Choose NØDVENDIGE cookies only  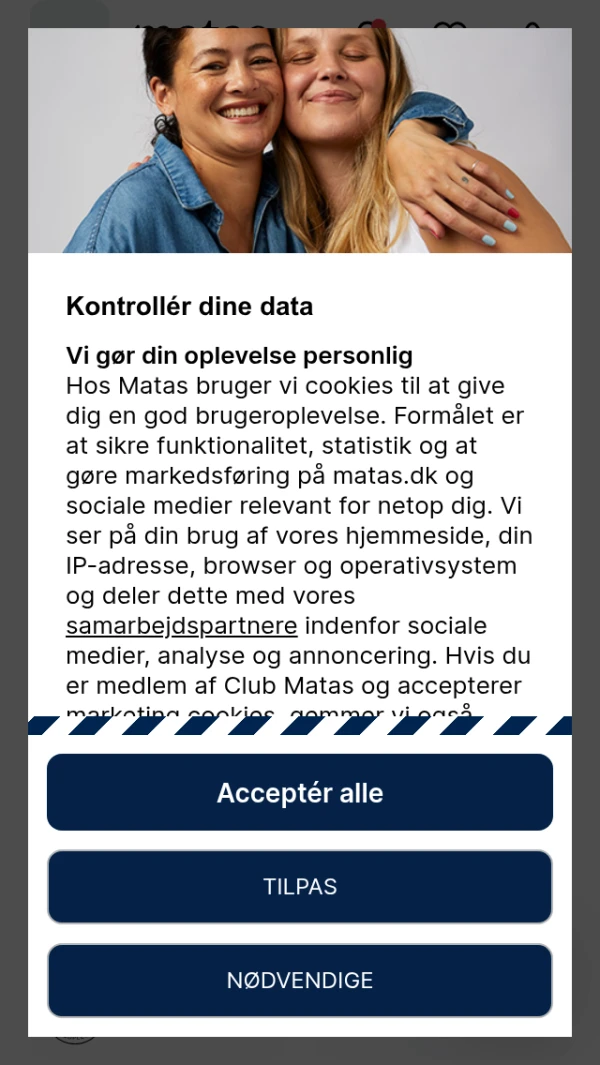[x=300, y=980]
